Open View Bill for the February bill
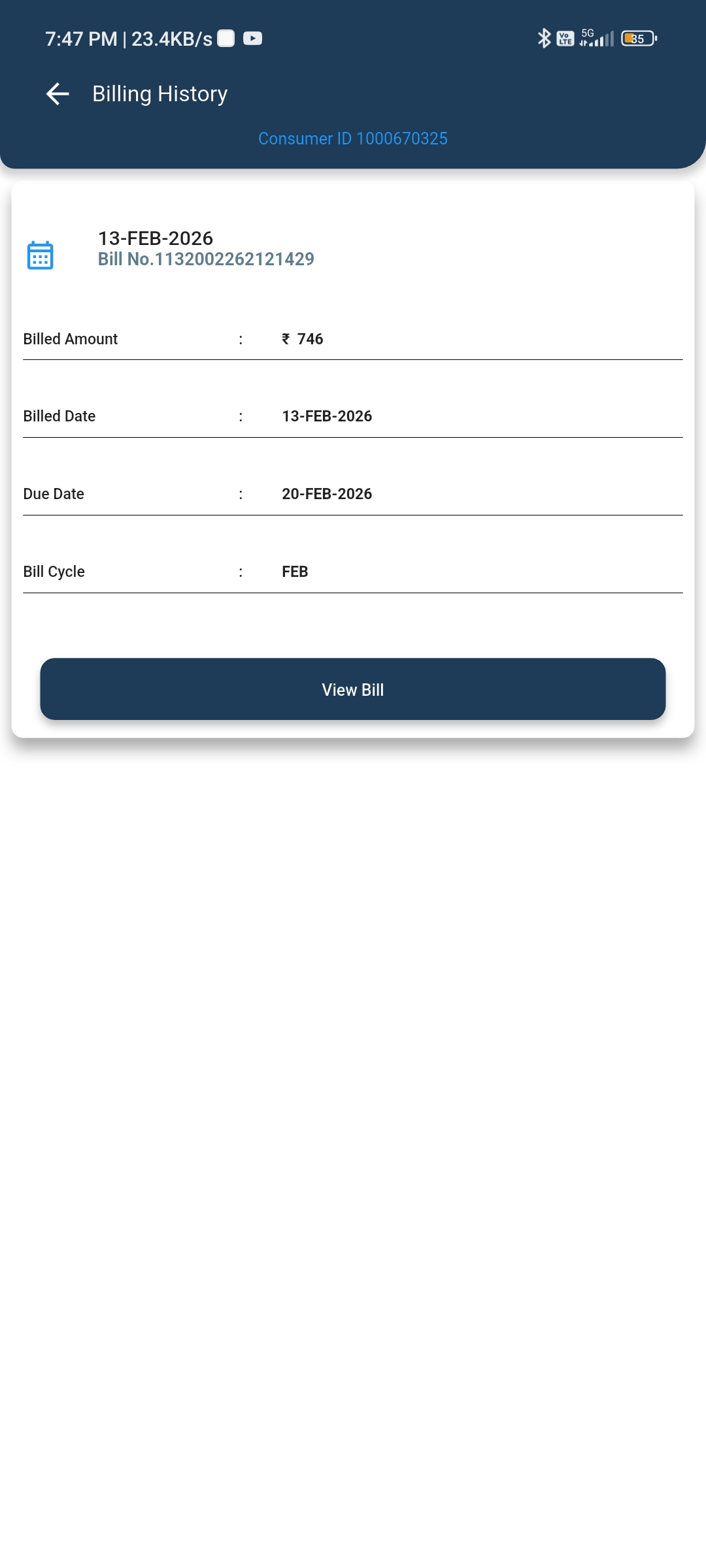The image size is (706, 1568). click(x=353, y=689)
